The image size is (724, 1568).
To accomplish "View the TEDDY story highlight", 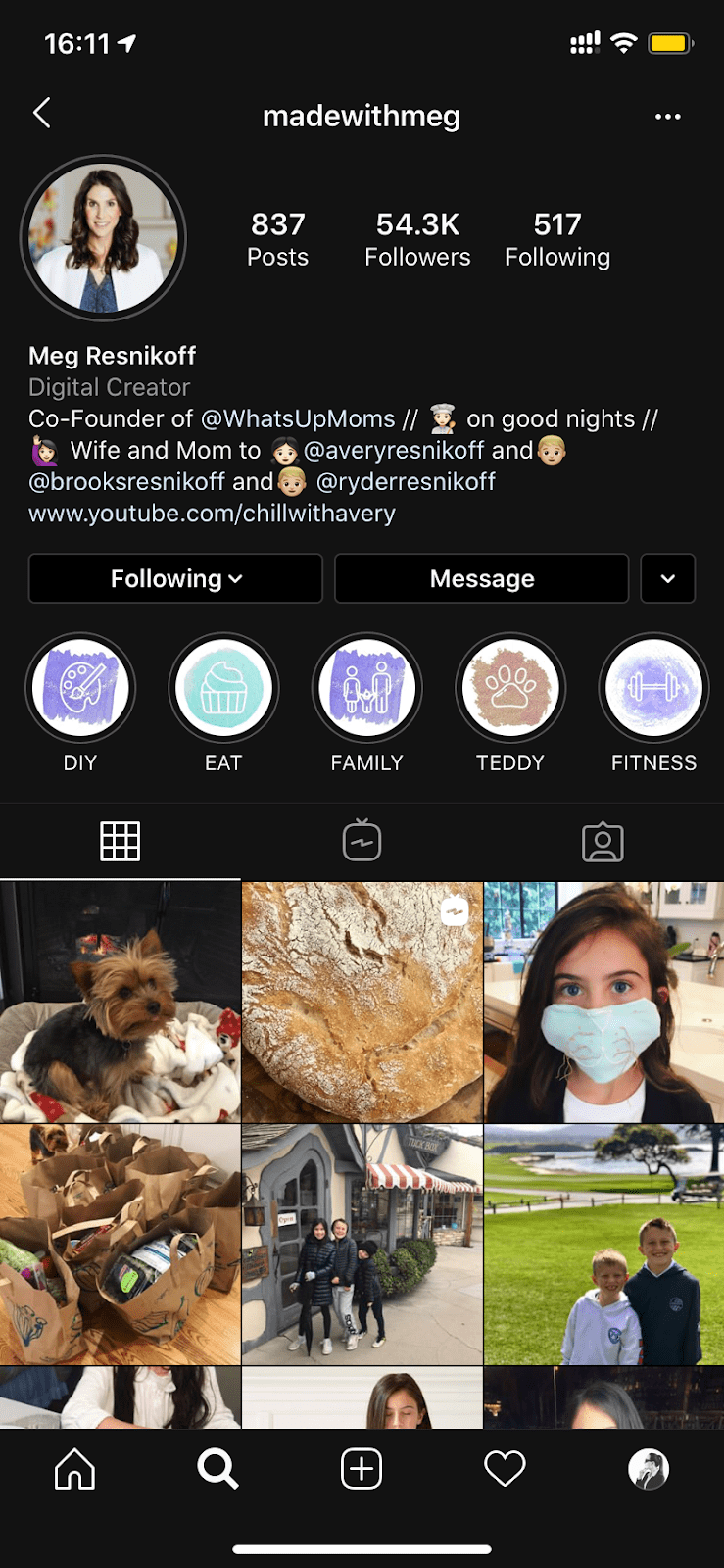I will click(x=509, y=688).
